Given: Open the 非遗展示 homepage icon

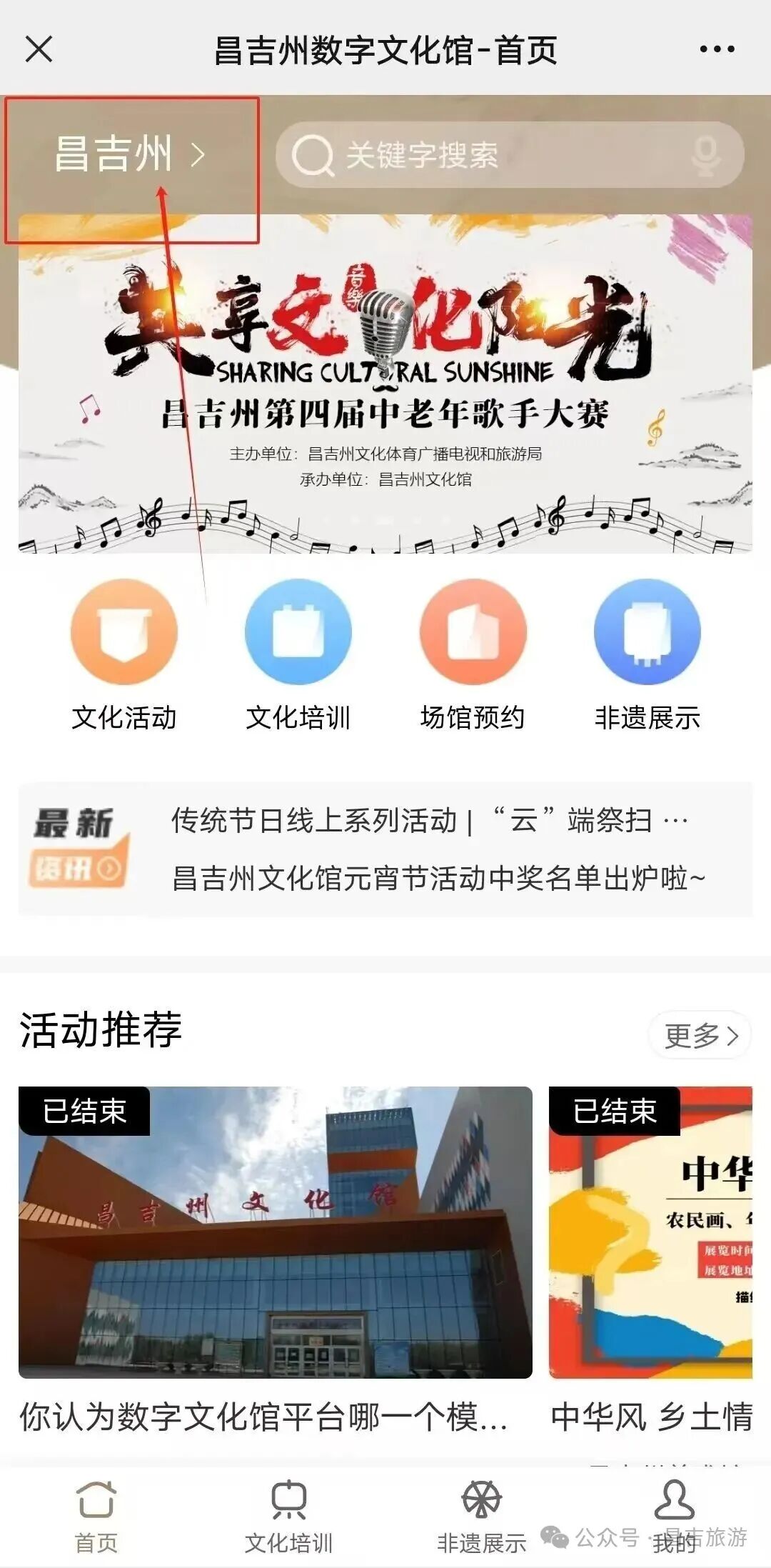Looking at the screenshot, I should tap(646, 632).
